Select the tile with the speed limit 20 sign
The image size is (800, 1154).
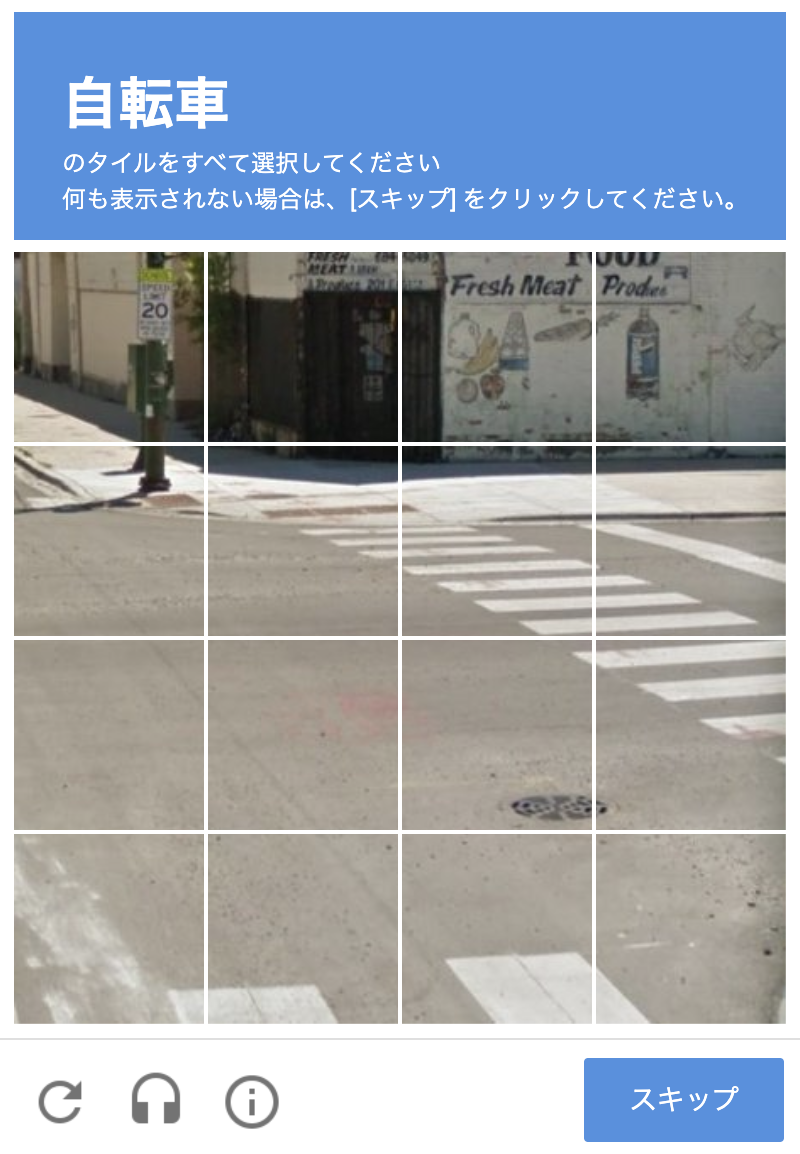[109, 346]
